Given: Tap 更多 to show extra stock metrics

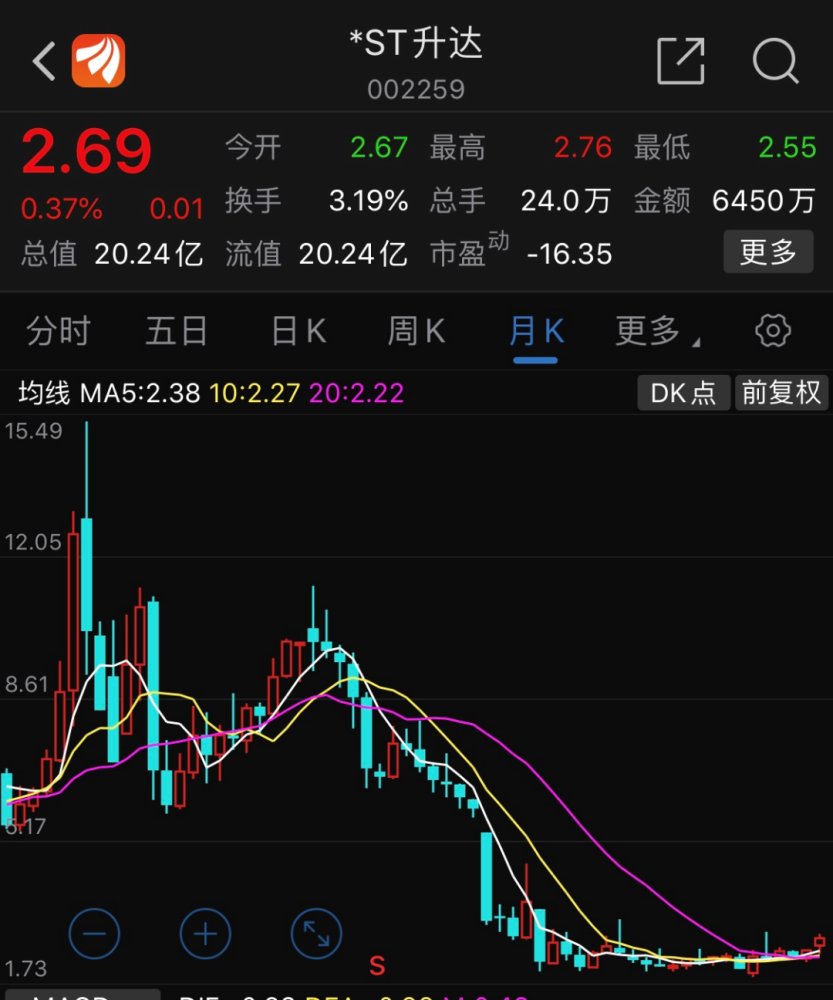Looking at the screenshot, I should coord(768,253).
